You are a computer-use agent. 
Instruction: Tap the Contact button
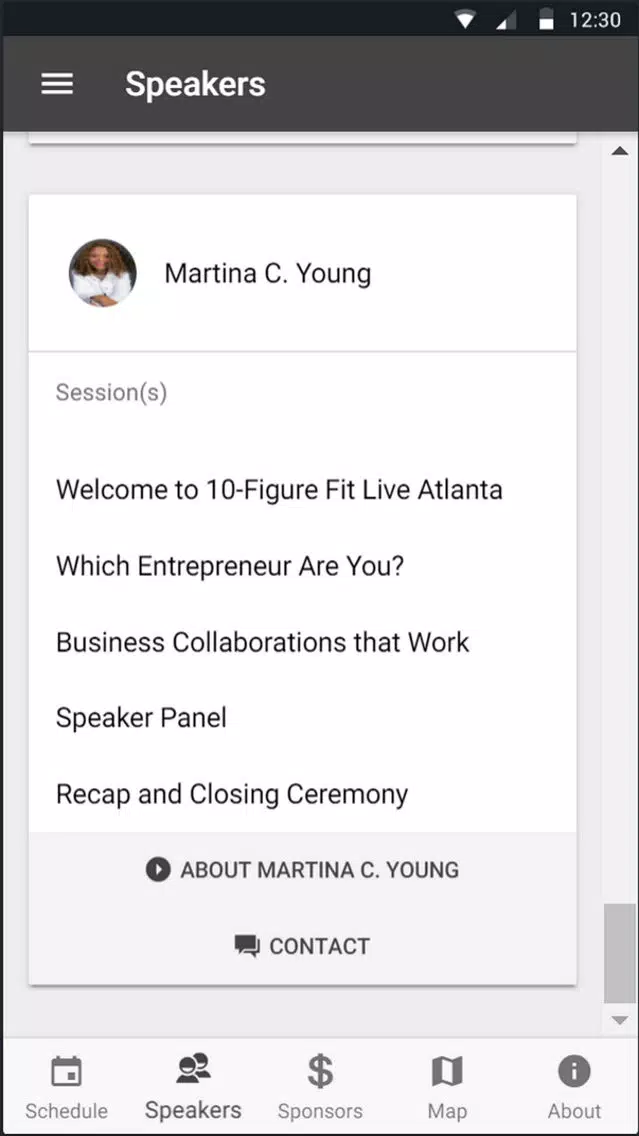coord(302,946)
